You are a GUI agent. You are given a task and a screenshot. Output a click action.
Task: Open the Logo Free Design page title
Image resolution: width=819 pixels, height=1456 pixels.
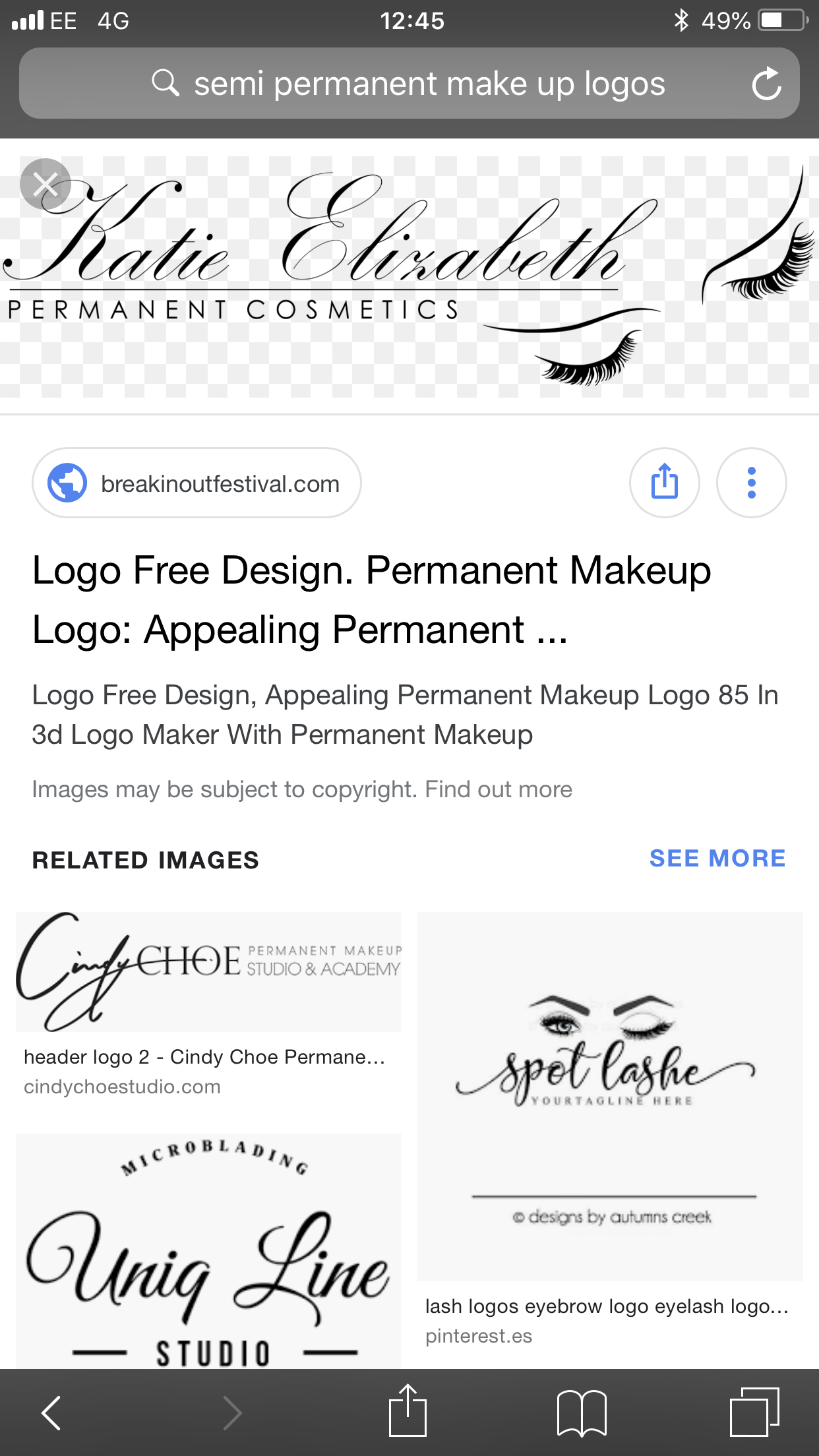(x=371, y=599)
